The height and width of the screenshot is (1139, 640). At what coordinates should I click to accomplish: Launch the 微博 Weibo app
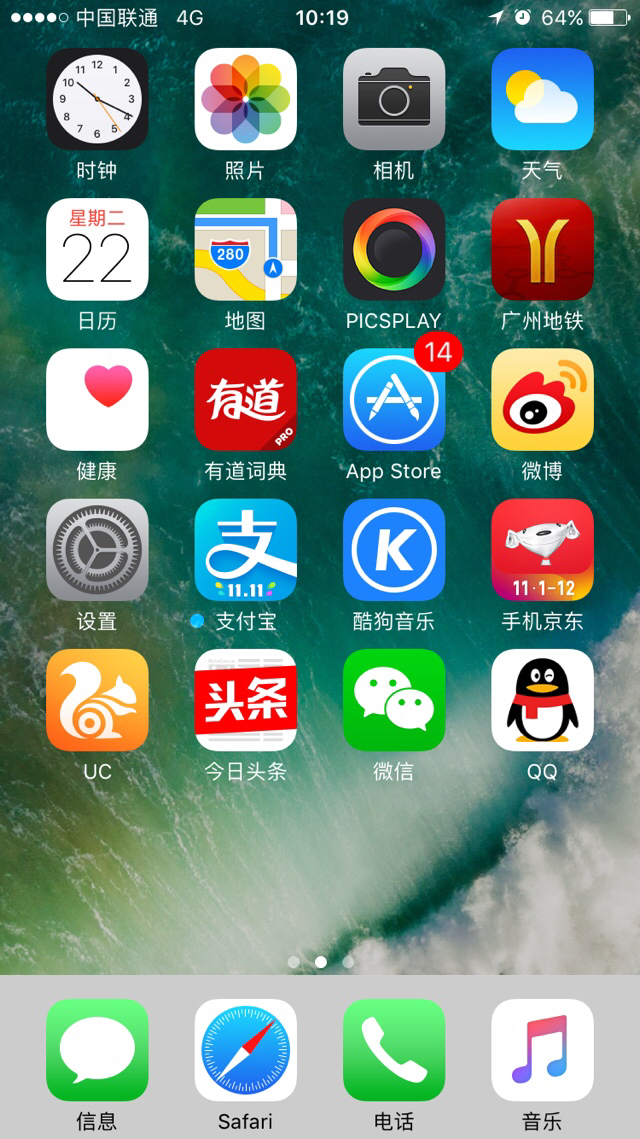click(541, 399)
